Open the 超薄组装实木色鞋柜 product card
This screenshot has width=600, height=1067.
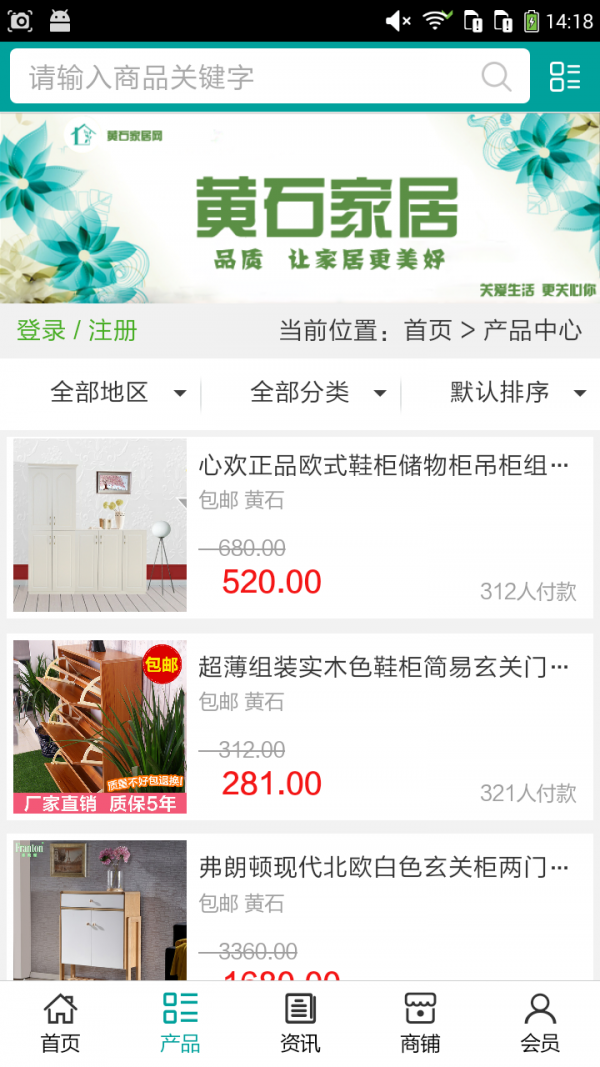pyautogui.click(x=300, y=727)
